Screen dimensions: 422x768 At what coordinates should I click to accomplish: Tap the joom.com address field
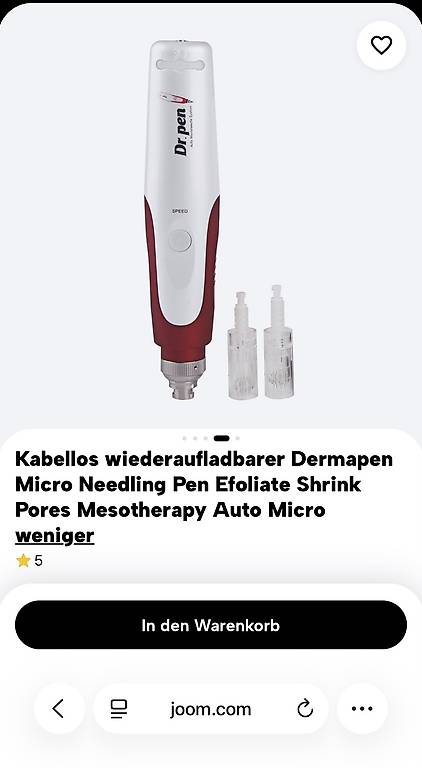coord(211,709)
